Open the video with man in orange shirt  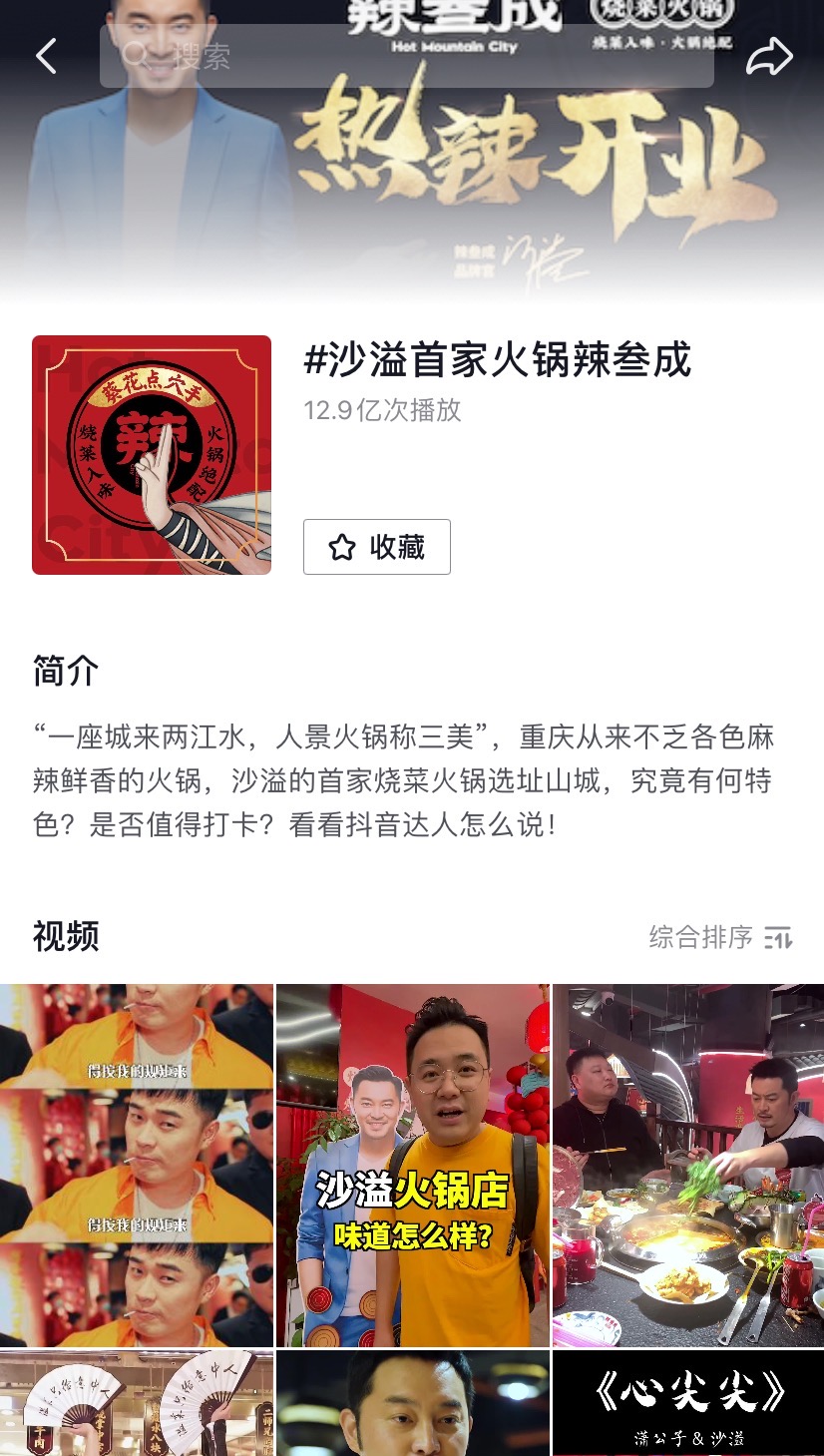[137, 1165]
